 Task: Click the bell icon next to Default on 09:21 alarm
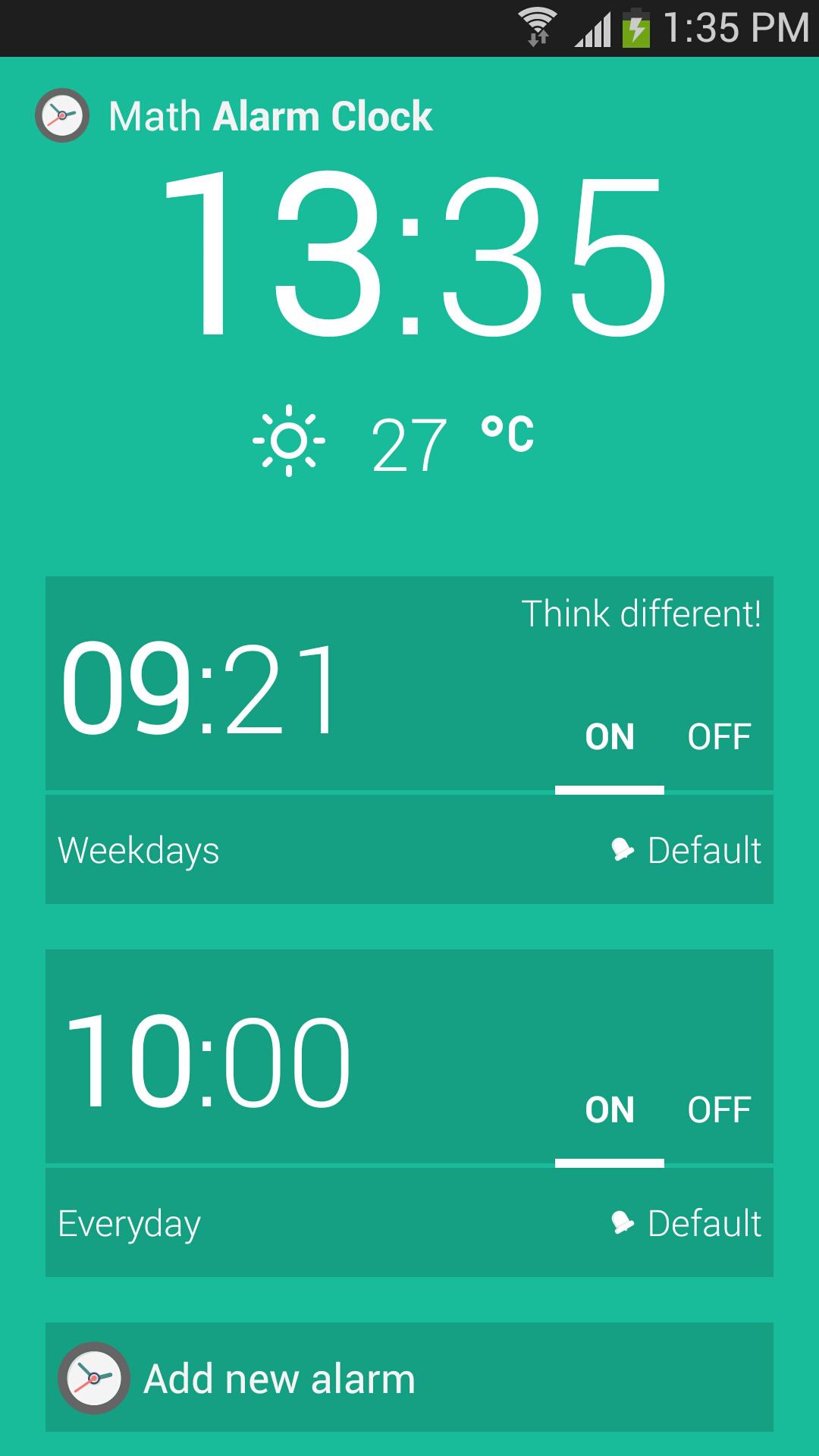[623, 850]
